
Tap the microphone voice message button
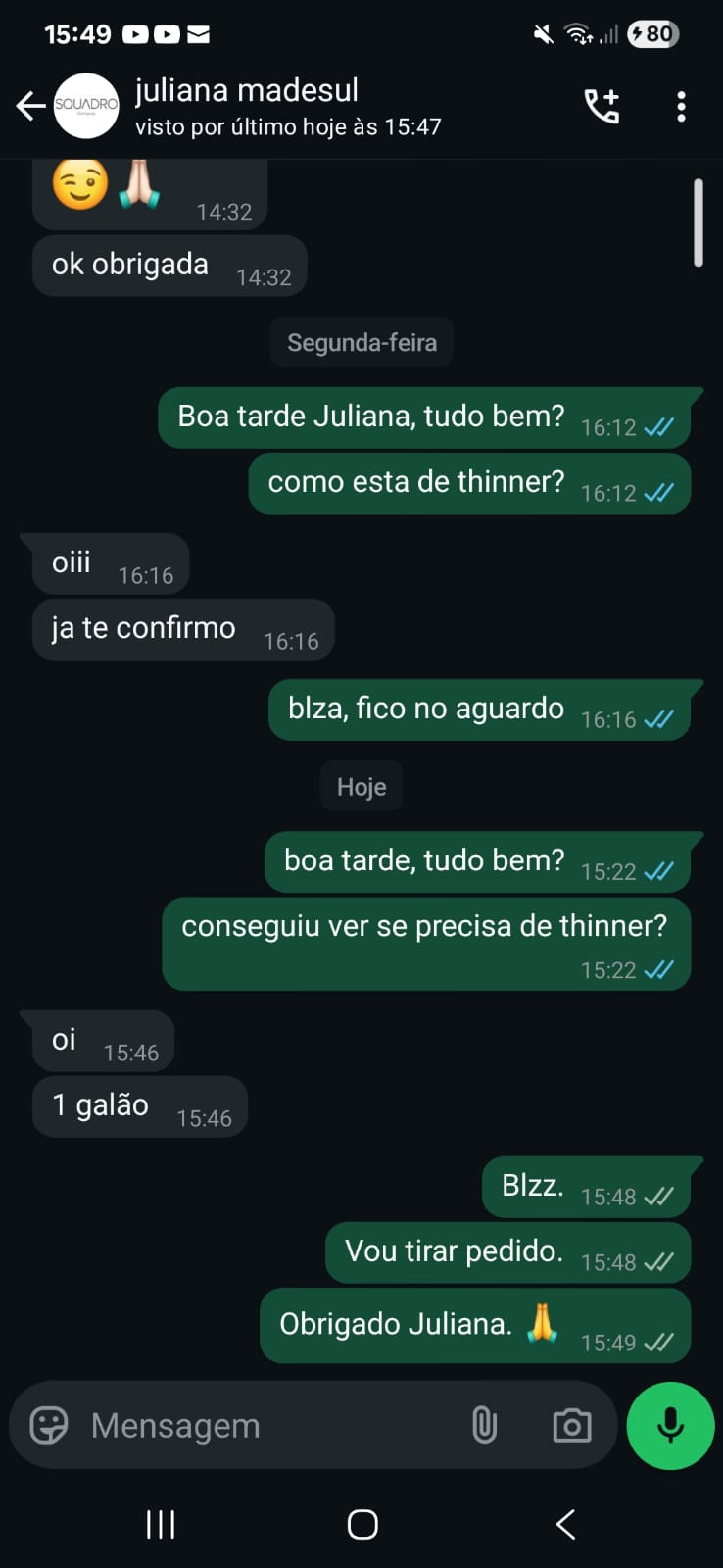[670, 1425]
